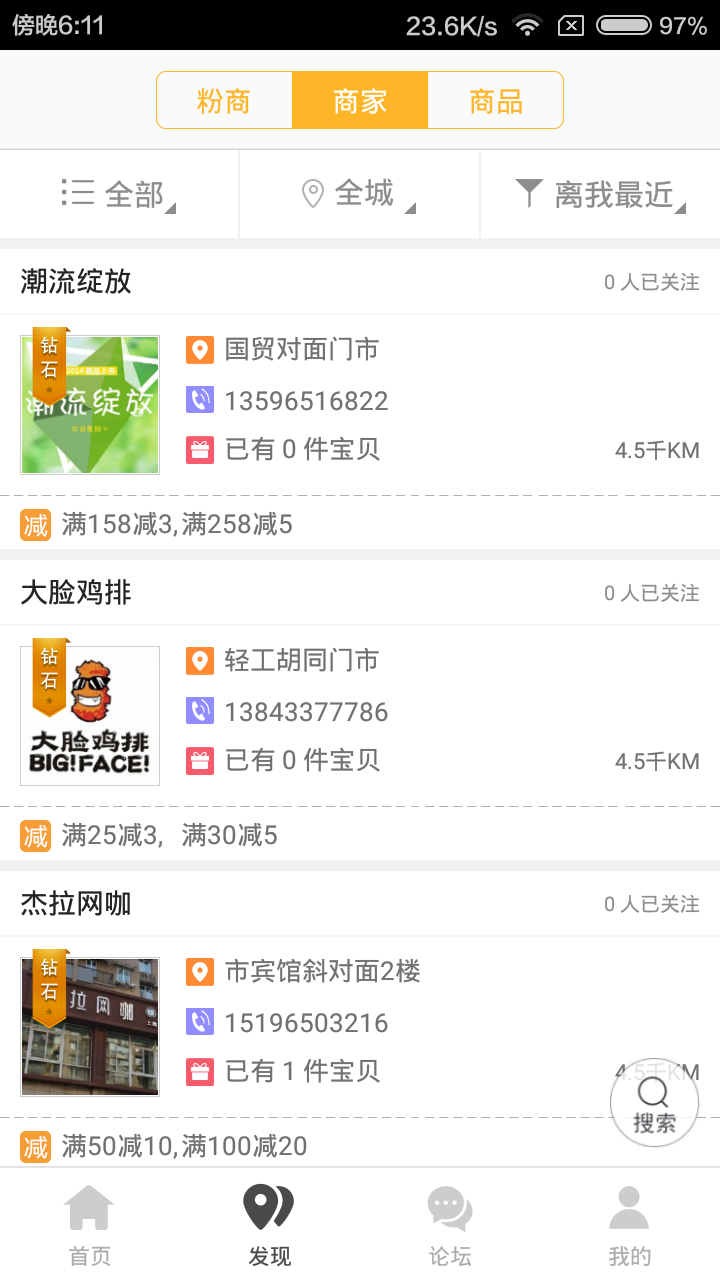The width and height of the screenshot is (720, 1280).
Task: Select the 粉商 tab
Action: tap(224, 99)
